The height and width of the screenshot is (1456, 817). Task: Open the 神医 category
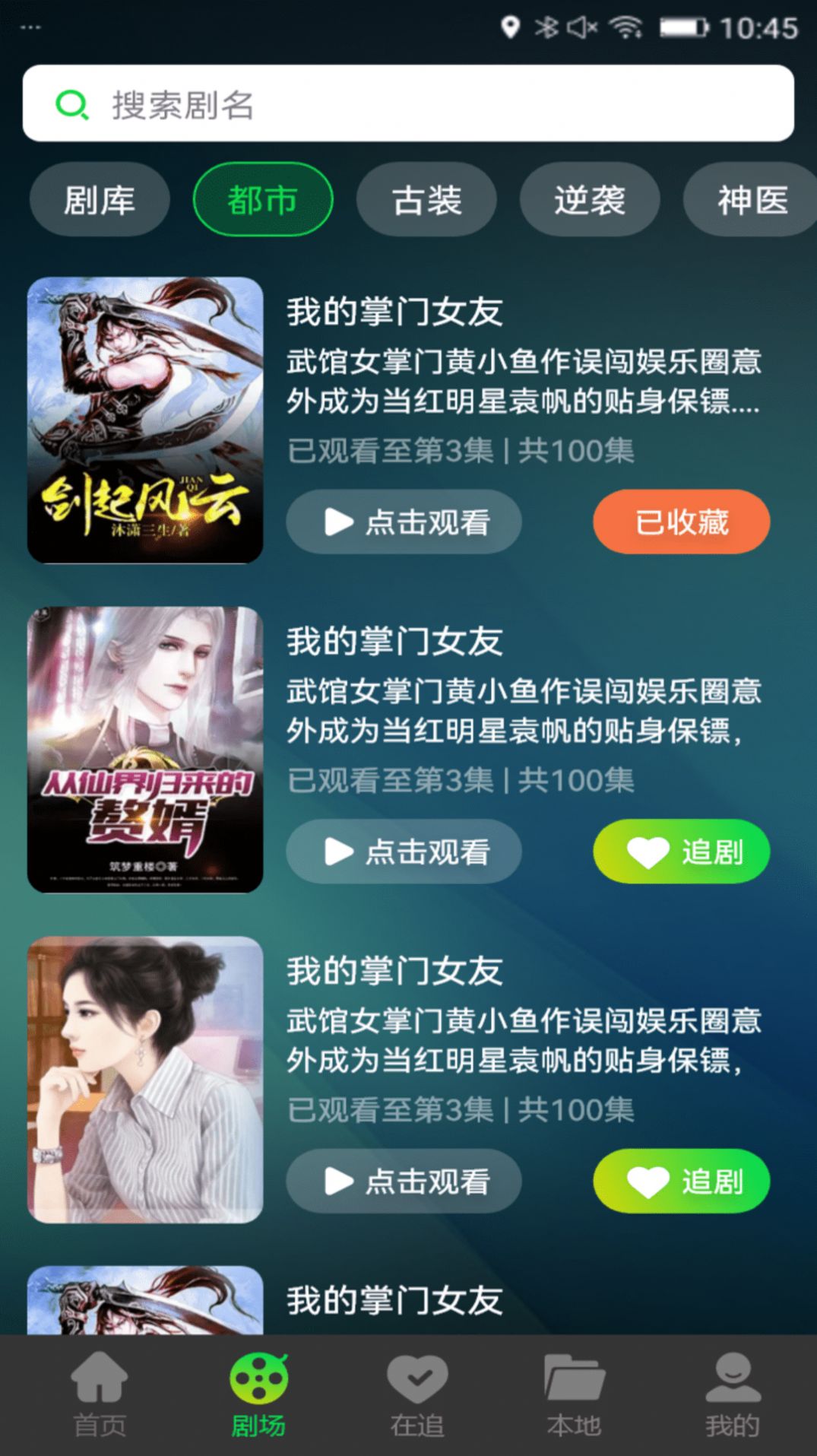point(751,200)
